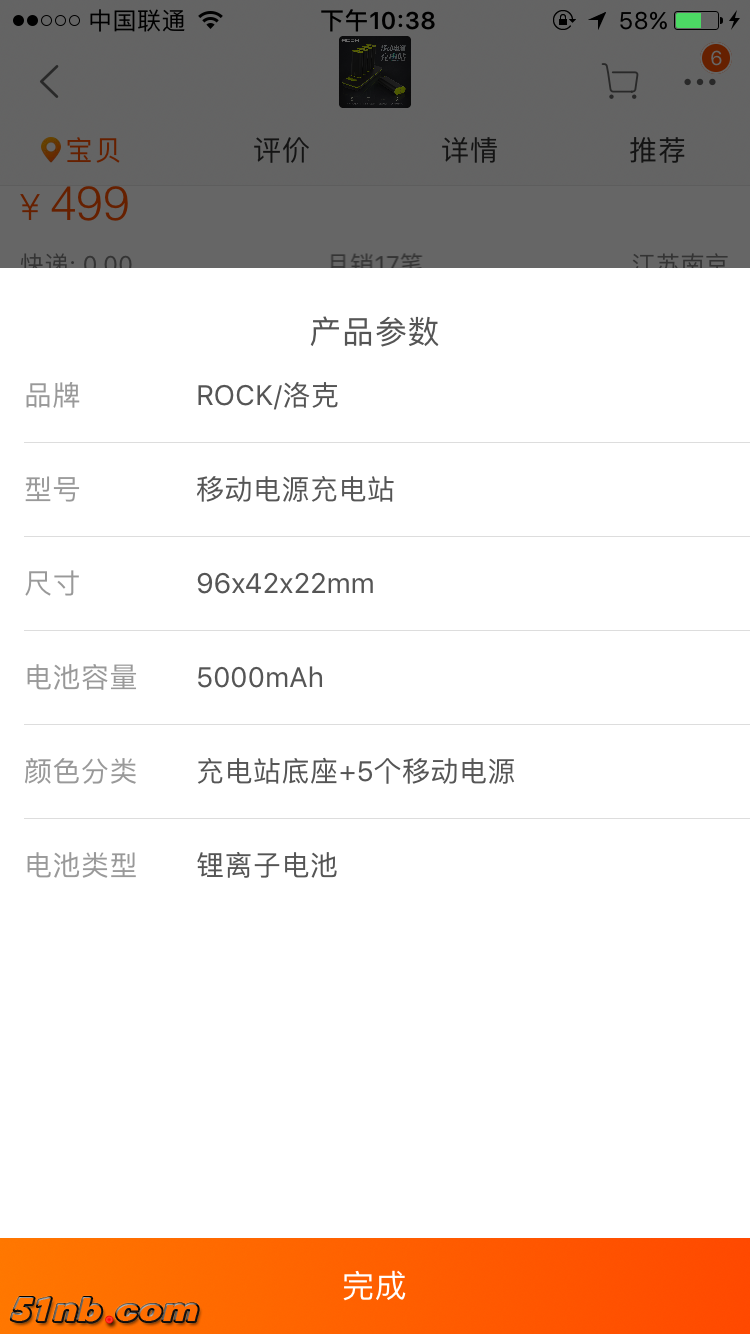The height and width of the screenshot is (1334, 750).
Task: Tap the price ¥499 label
Action: click(75, 204)
